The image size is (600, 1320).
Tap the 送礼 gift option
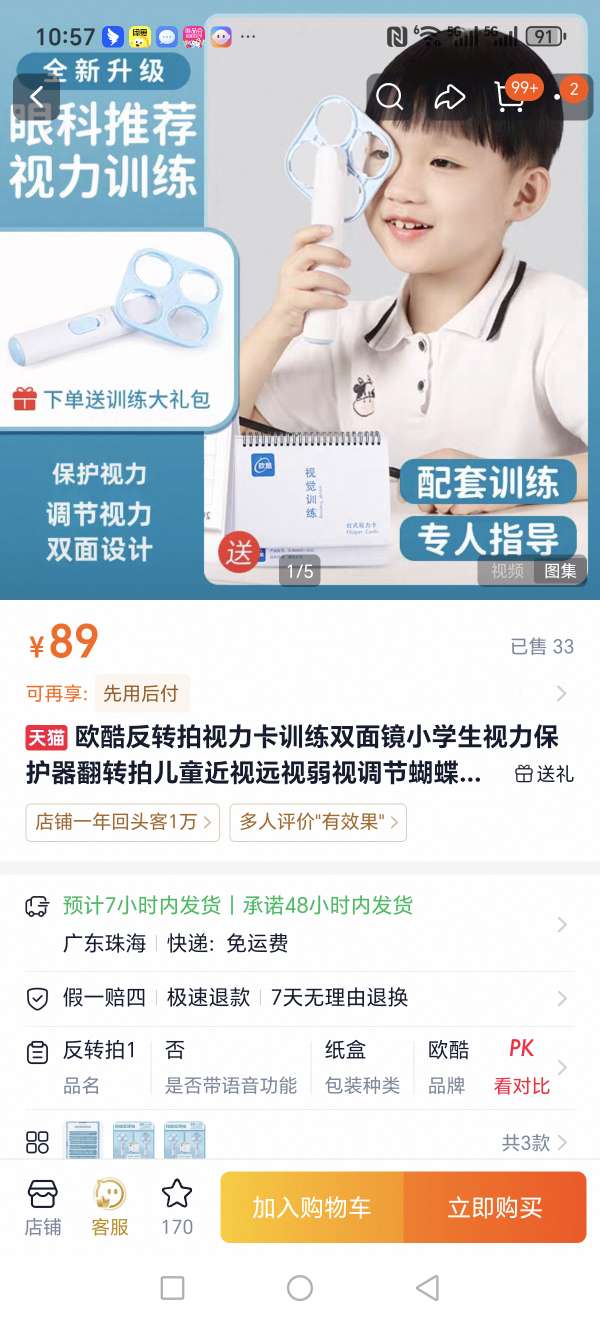coord(545,774)
